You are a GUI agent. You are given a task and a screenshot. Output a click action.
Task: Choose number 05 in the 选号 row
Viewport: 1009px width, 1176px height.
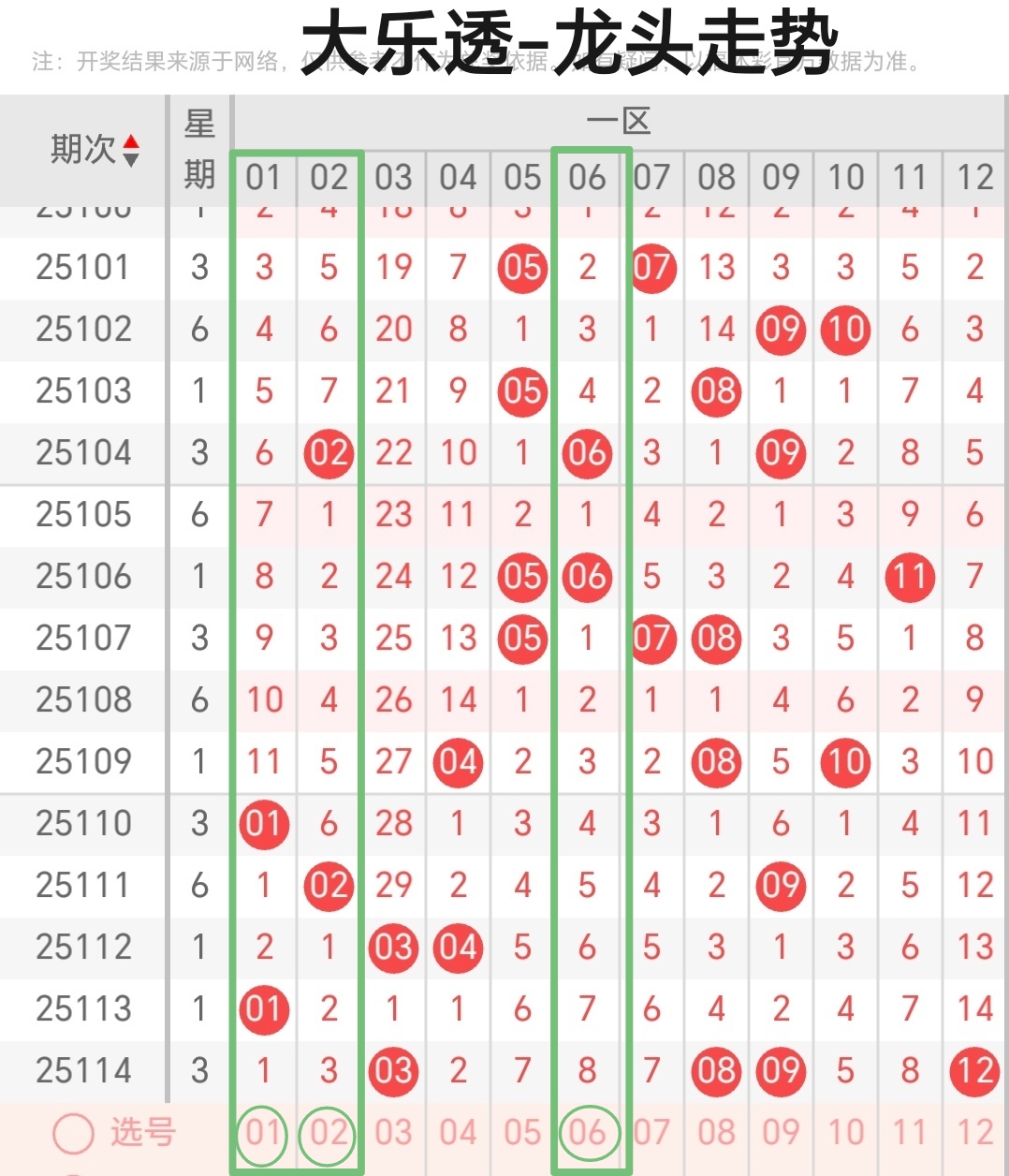[522, 1133]
